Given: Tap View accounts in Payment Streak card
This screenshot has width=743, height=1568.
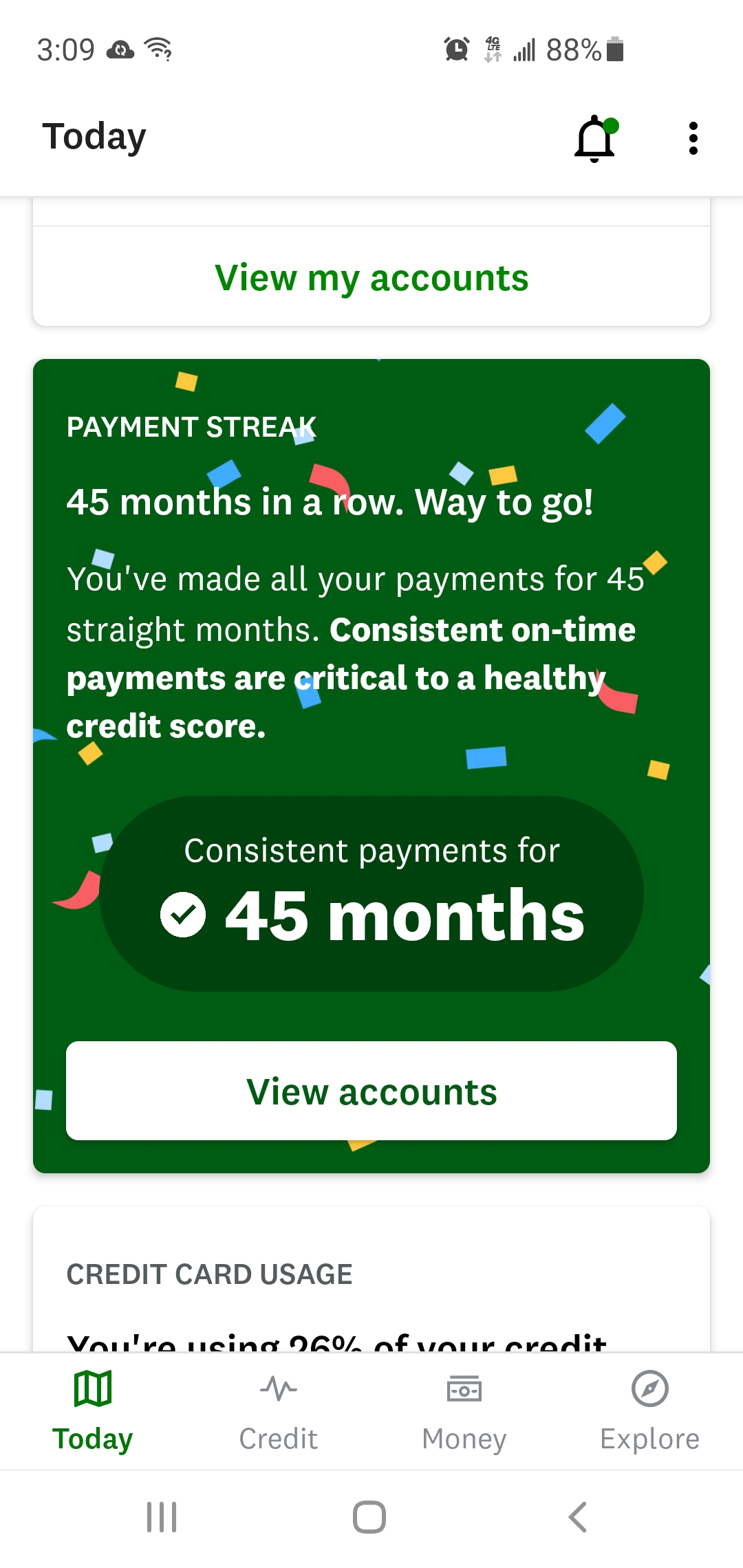Looking at the screenshot, I should point(371,1091).
